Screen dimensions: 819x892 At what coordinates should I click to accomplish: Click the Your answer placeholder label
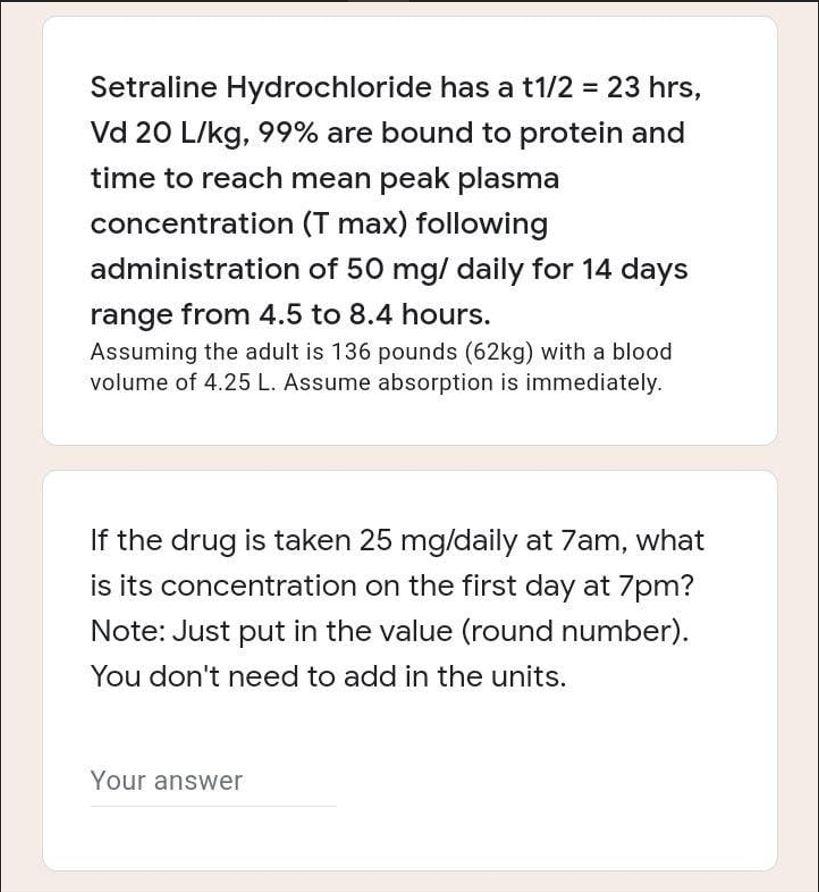point(166,781)
